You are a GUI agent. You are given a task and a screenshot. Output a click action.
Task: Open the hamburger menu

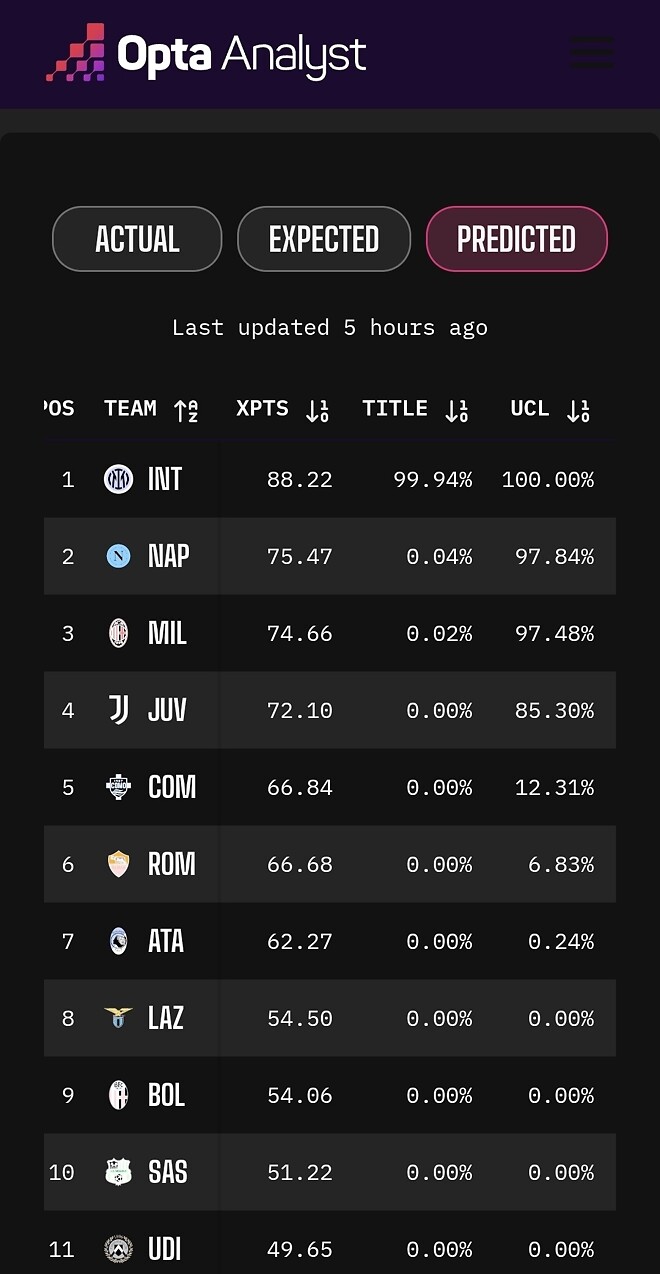[592, 53]
